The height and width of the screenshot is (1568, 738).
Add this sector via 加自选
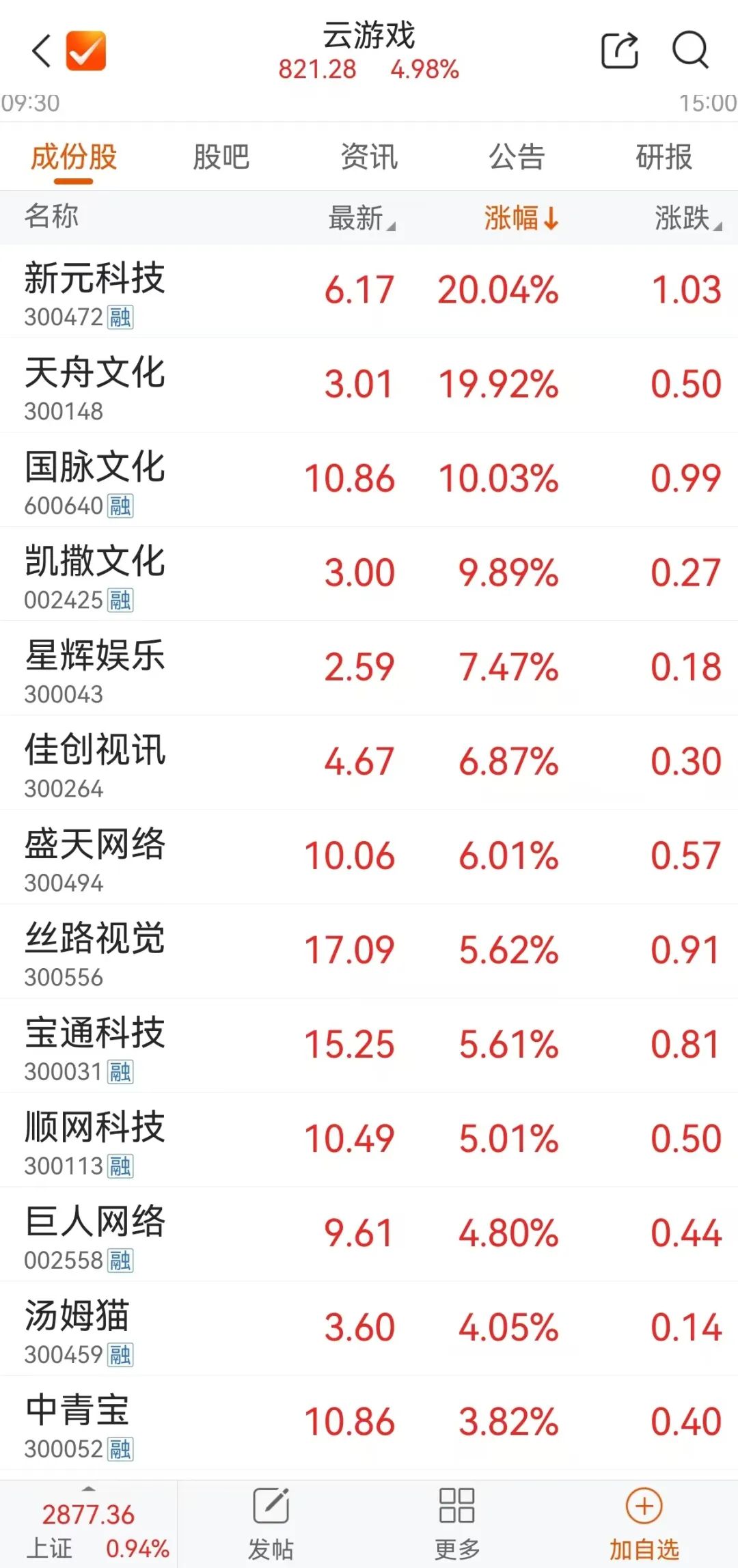coord(644,1525)
